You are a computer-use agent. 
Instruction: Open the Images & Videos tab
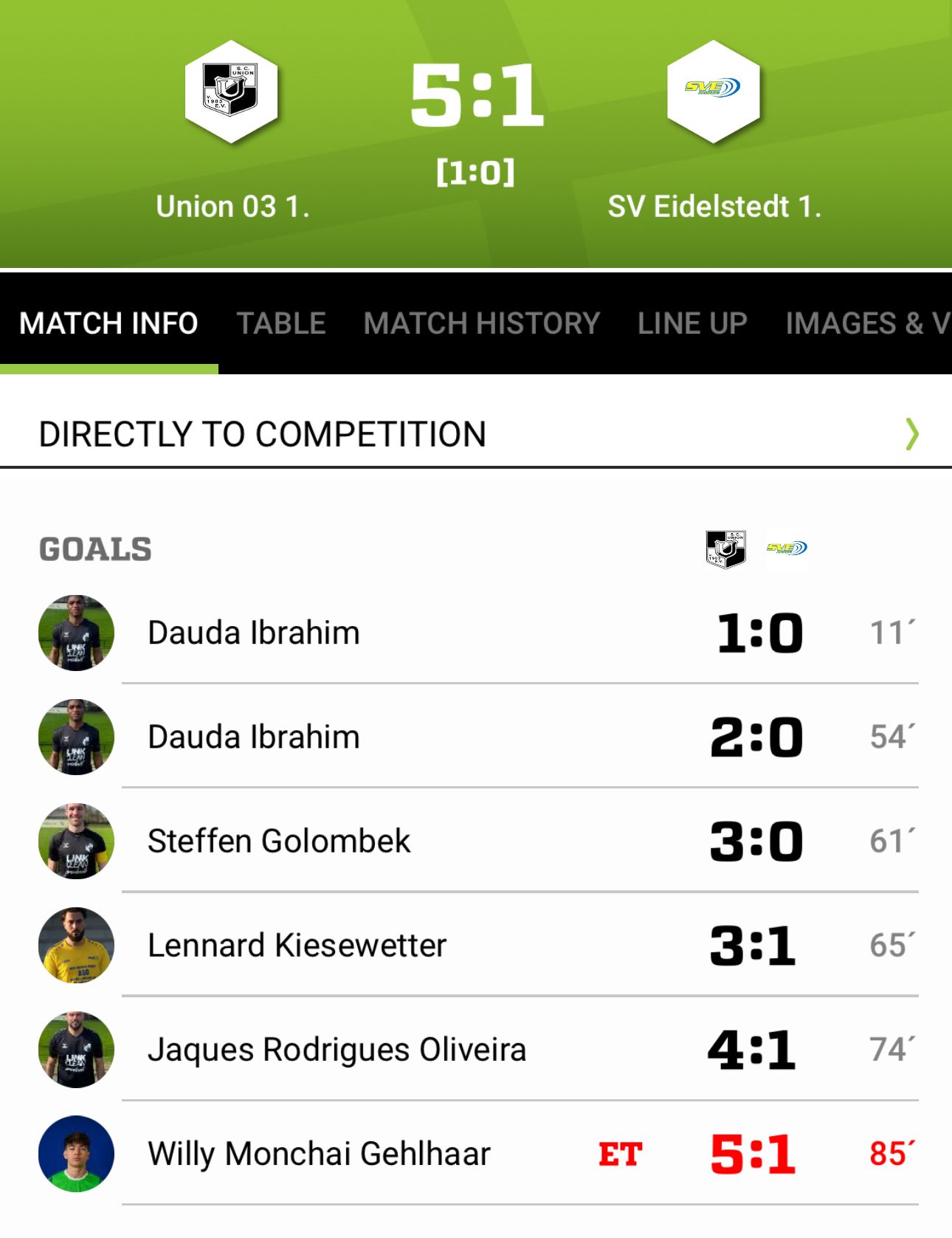(867, 323)
